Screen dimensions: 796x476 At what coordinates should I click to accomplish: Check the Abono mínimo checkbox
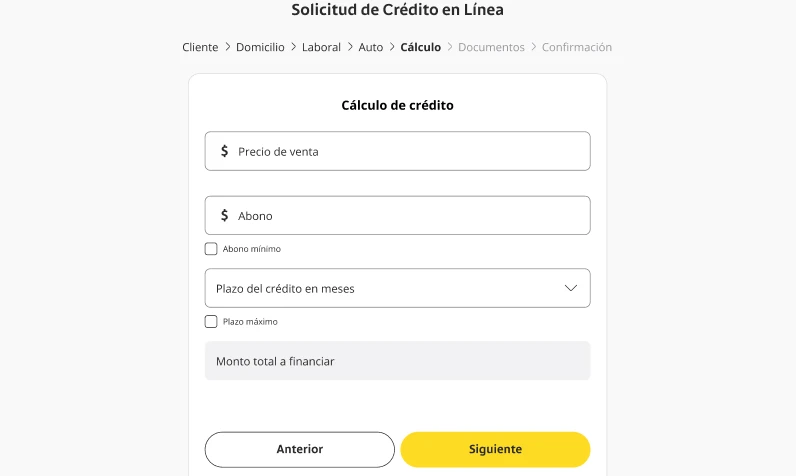[x=211, y=249]
